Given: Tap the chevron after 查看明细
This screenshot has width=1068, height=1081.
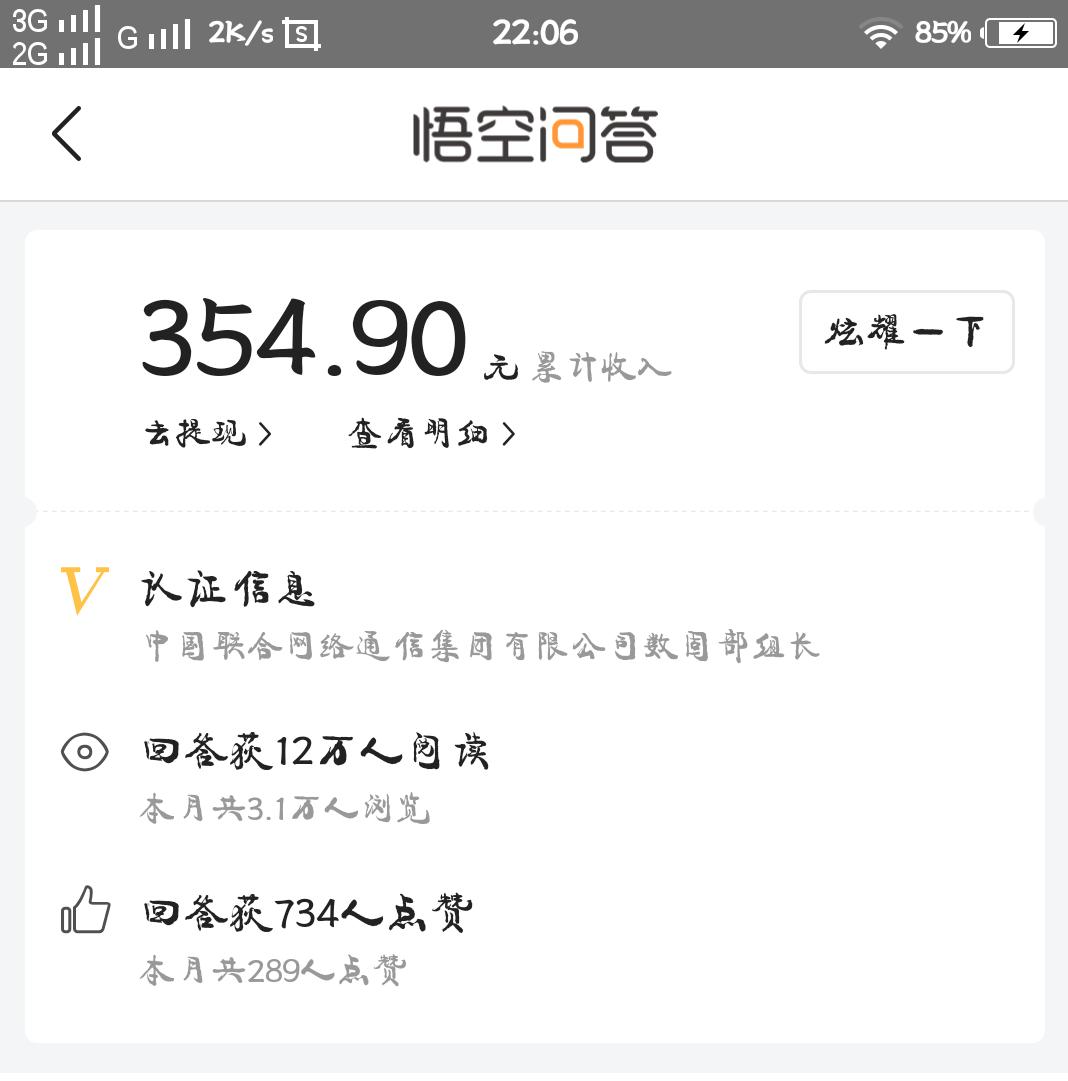Looking at the screenshot, I should click(509, 433).
